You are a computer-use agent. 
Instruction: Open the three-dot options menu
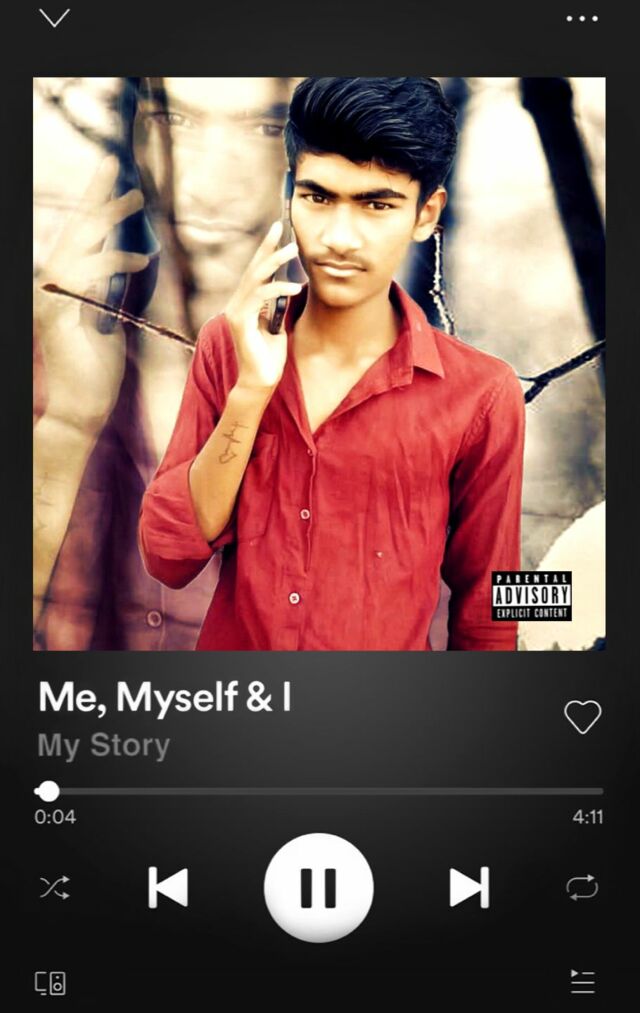point(581,18)
